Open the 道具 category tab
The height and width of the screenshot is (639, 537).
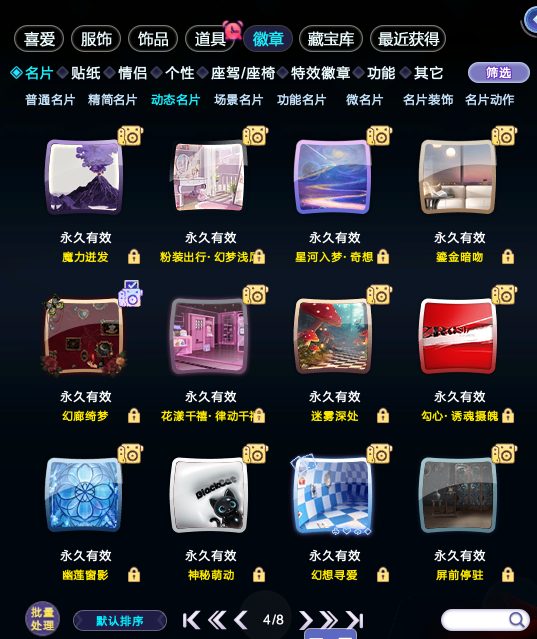click(x=210, y=39)
